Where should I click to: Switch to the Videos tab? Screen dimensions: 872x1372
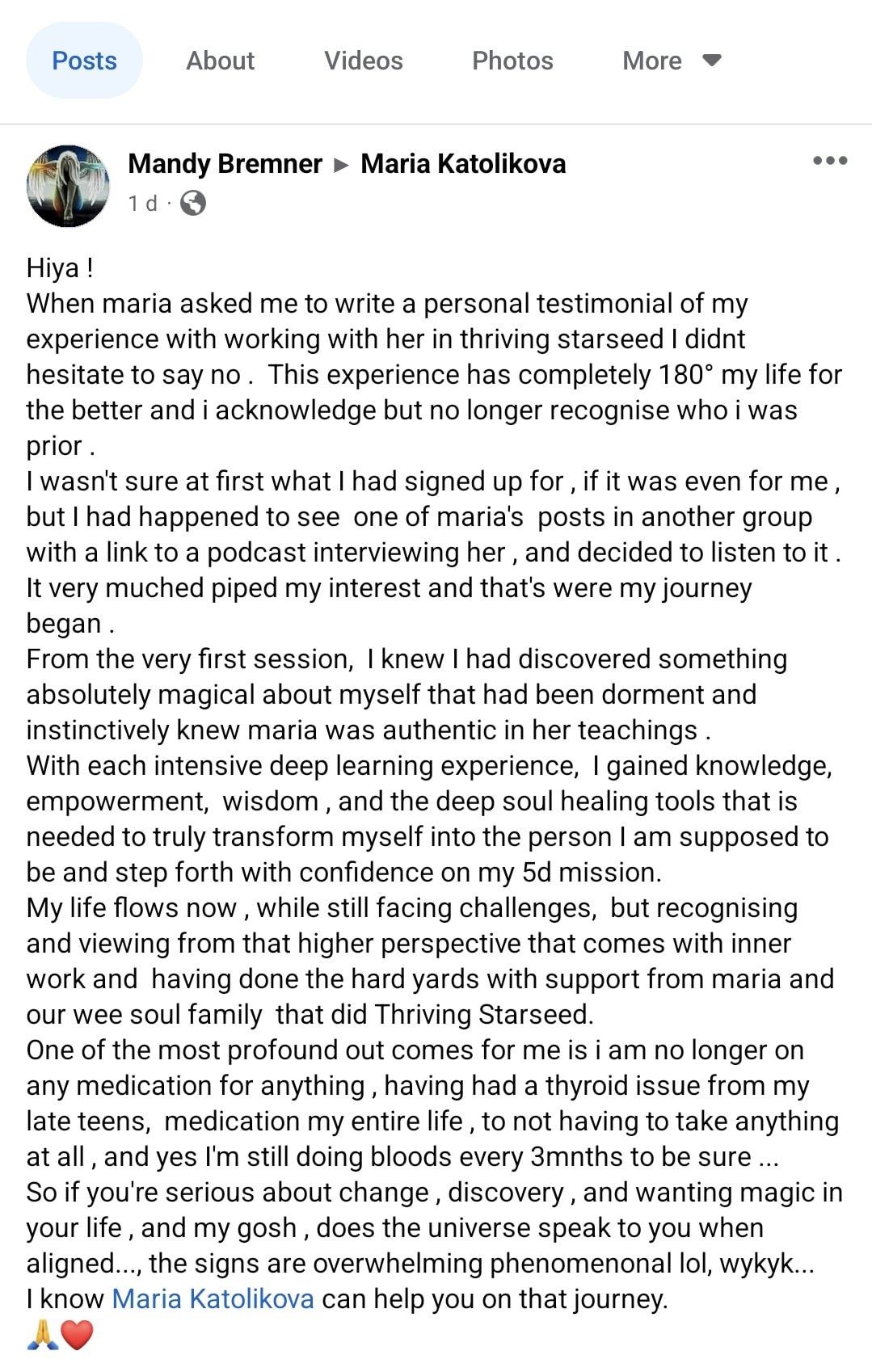(363, 61)
